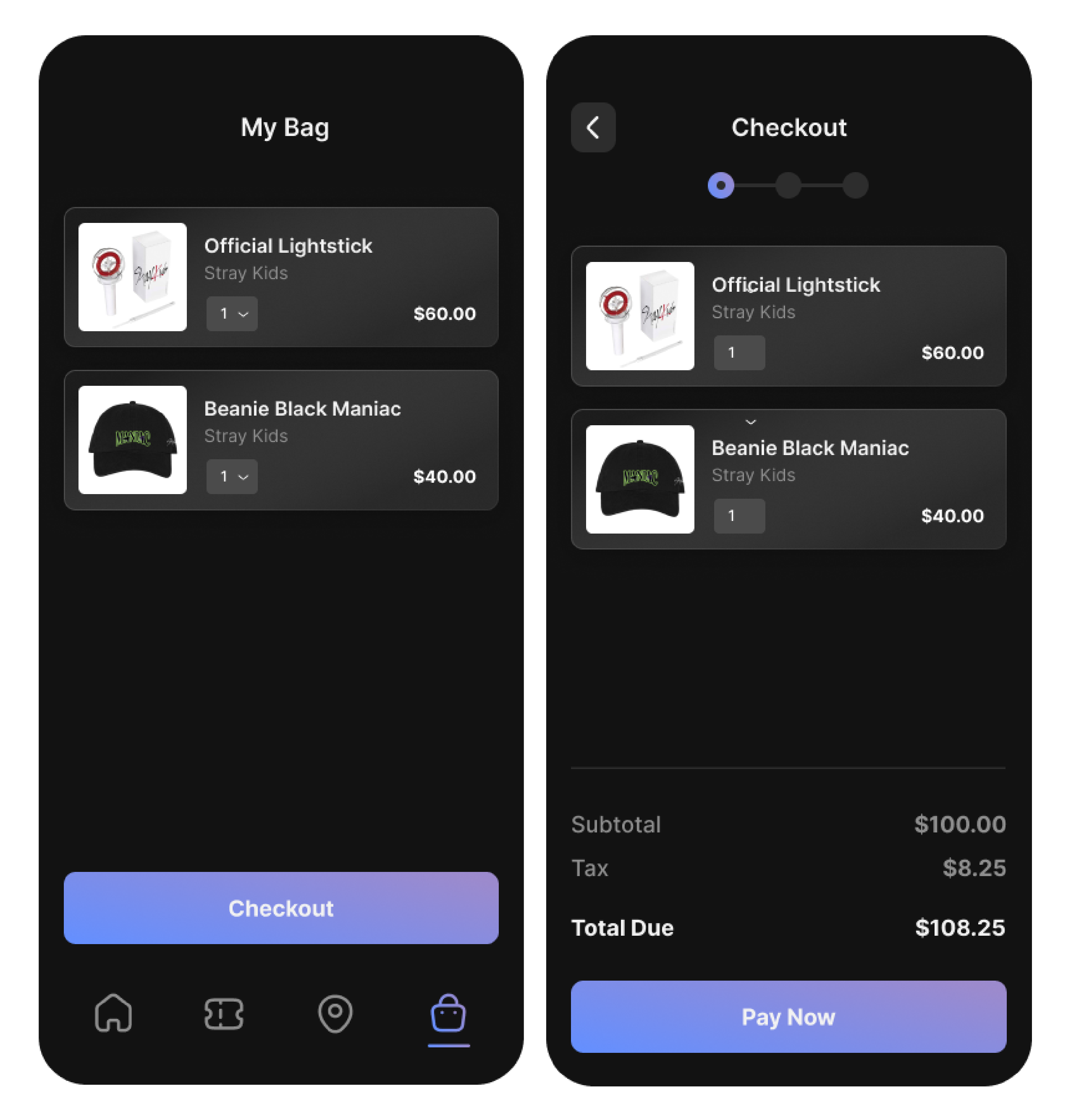Expand quantity dropdown for Lightstick in My Bag
Viewport: 1071px width, 1120px height.
[x=232, y=314]
